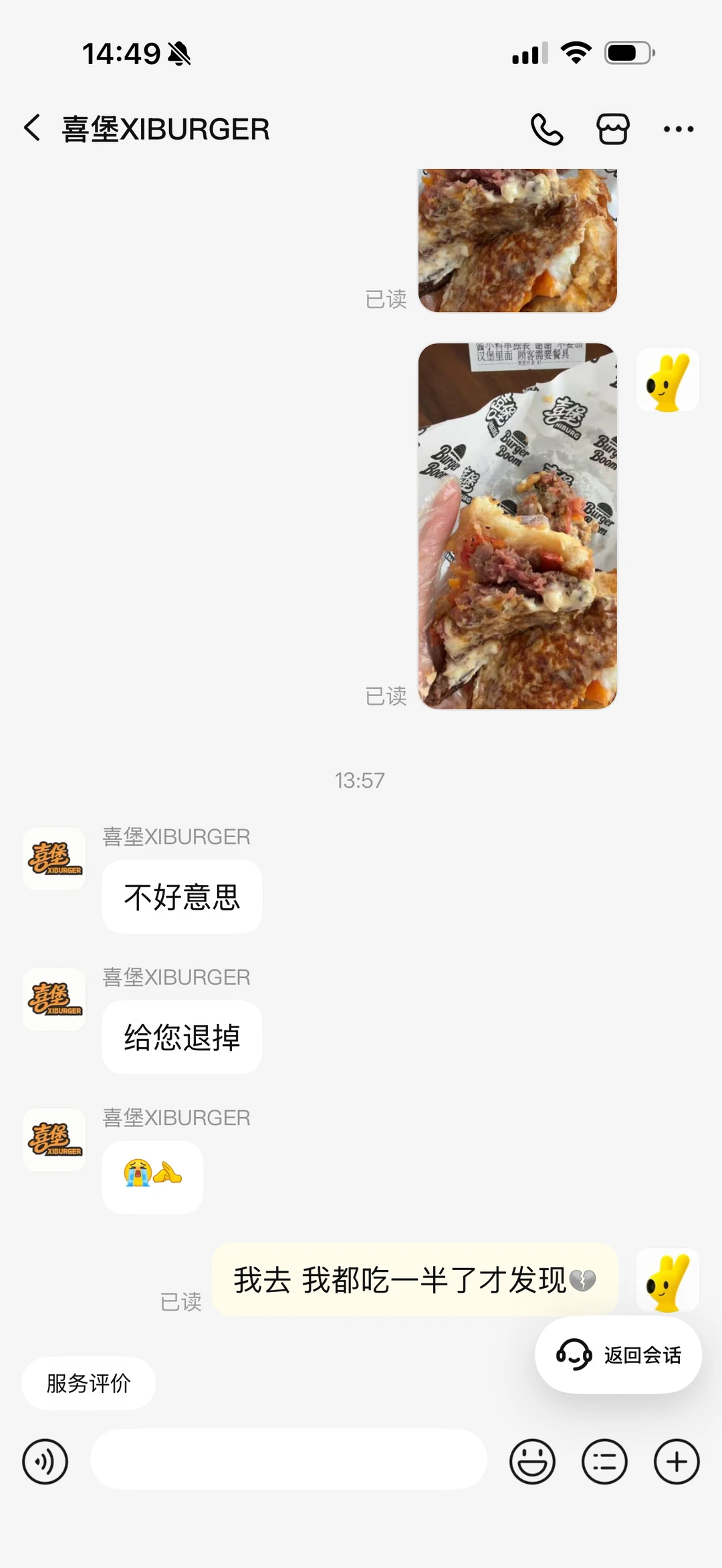
Task: Open 服务评价 to rate the service
Action: 88,1383
